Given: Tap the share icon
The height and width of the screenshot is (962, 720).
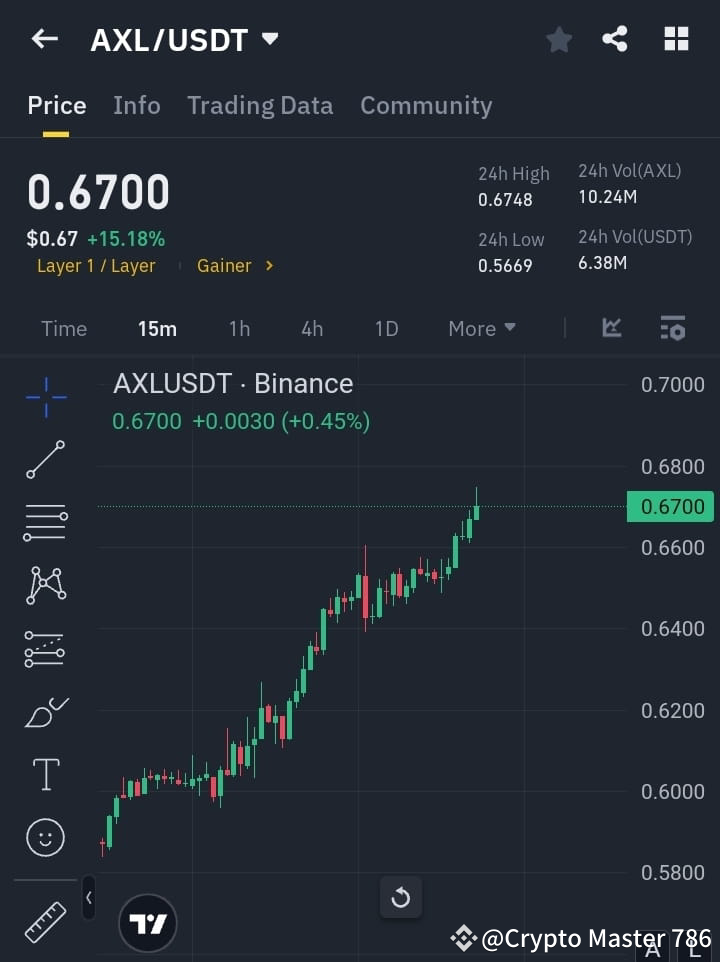Looking at the screenshot, I should (615, 39).
